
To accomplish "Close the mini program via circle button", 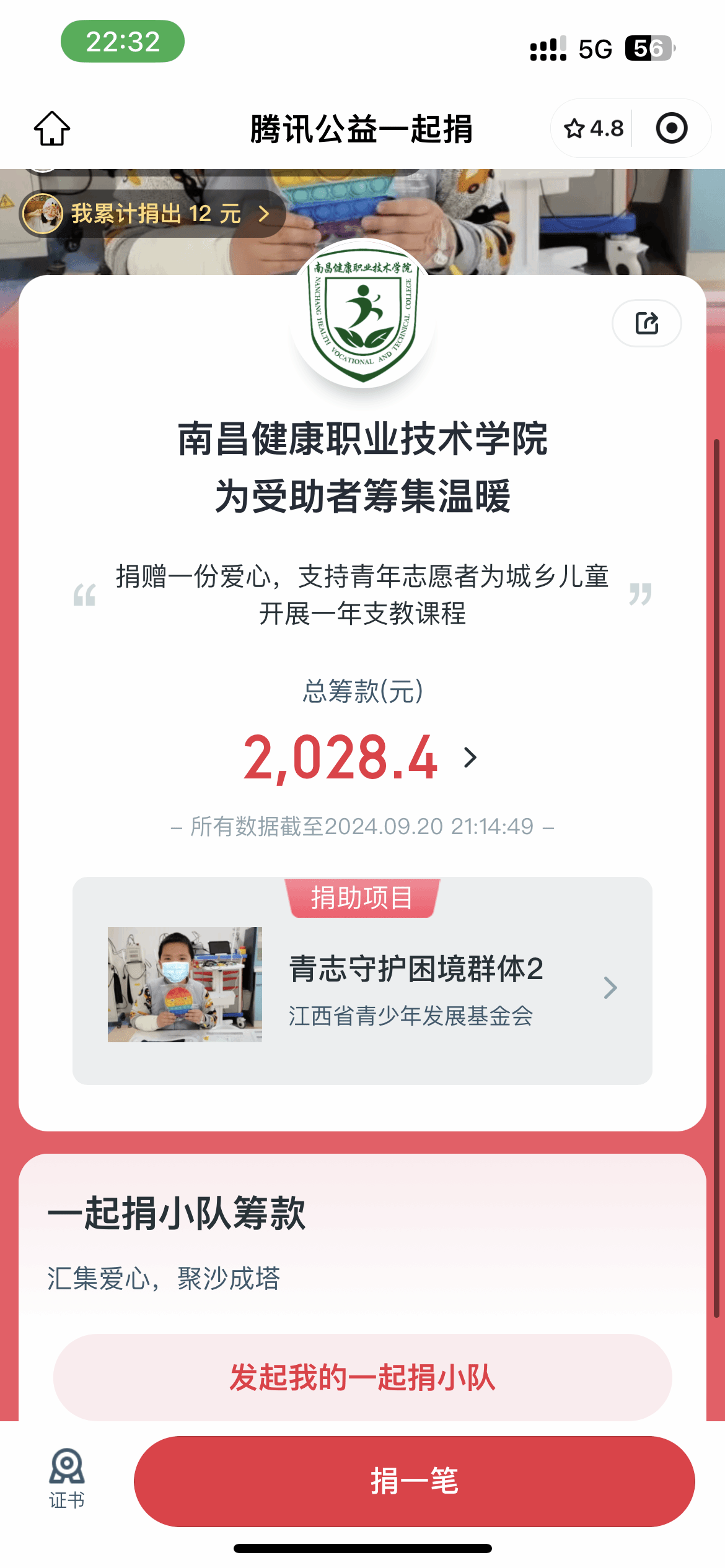I will (x=671, y=129).
